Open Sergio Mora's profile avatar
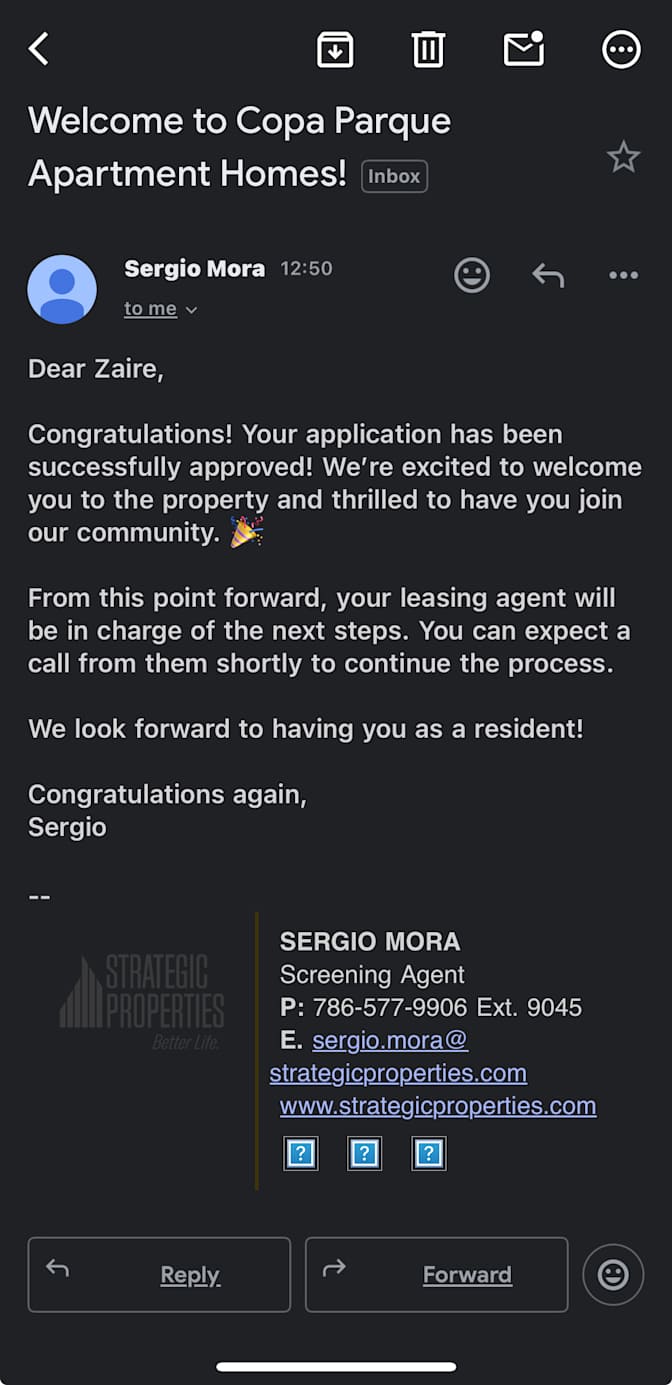 point(62,289)
